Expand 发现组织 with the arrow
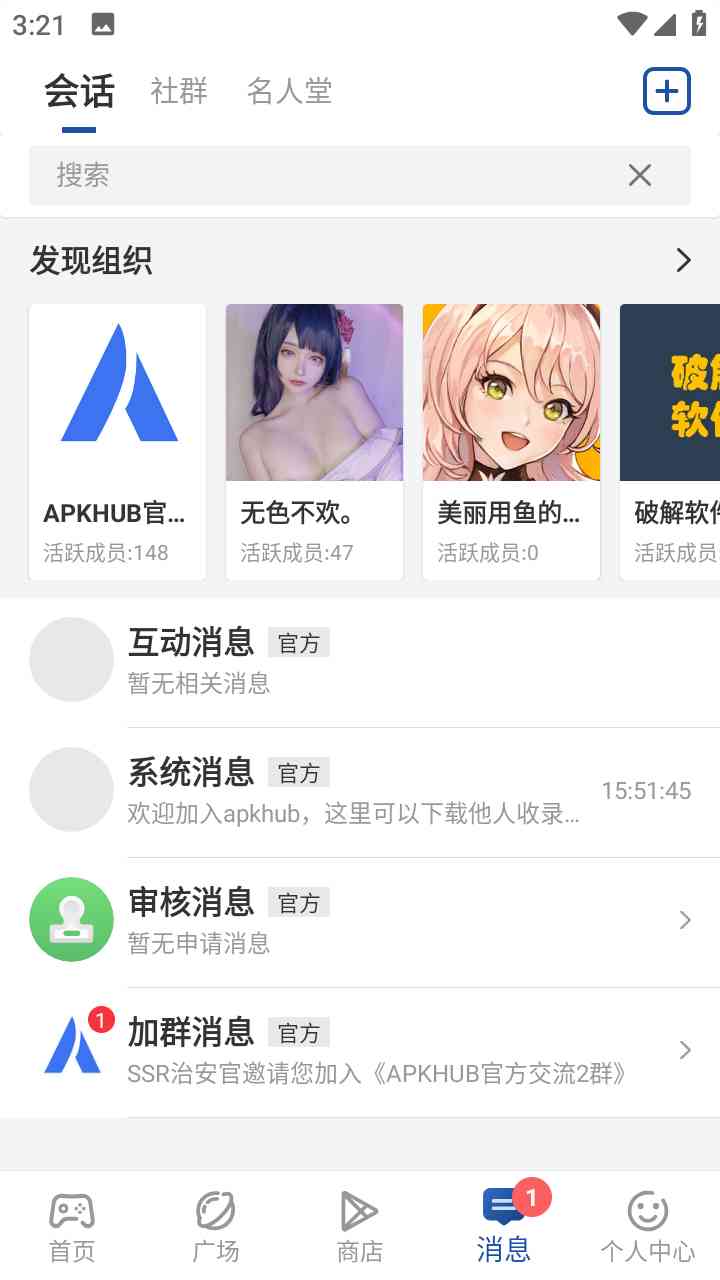The height and width of the screenshot is (1280, 720). 684,261
